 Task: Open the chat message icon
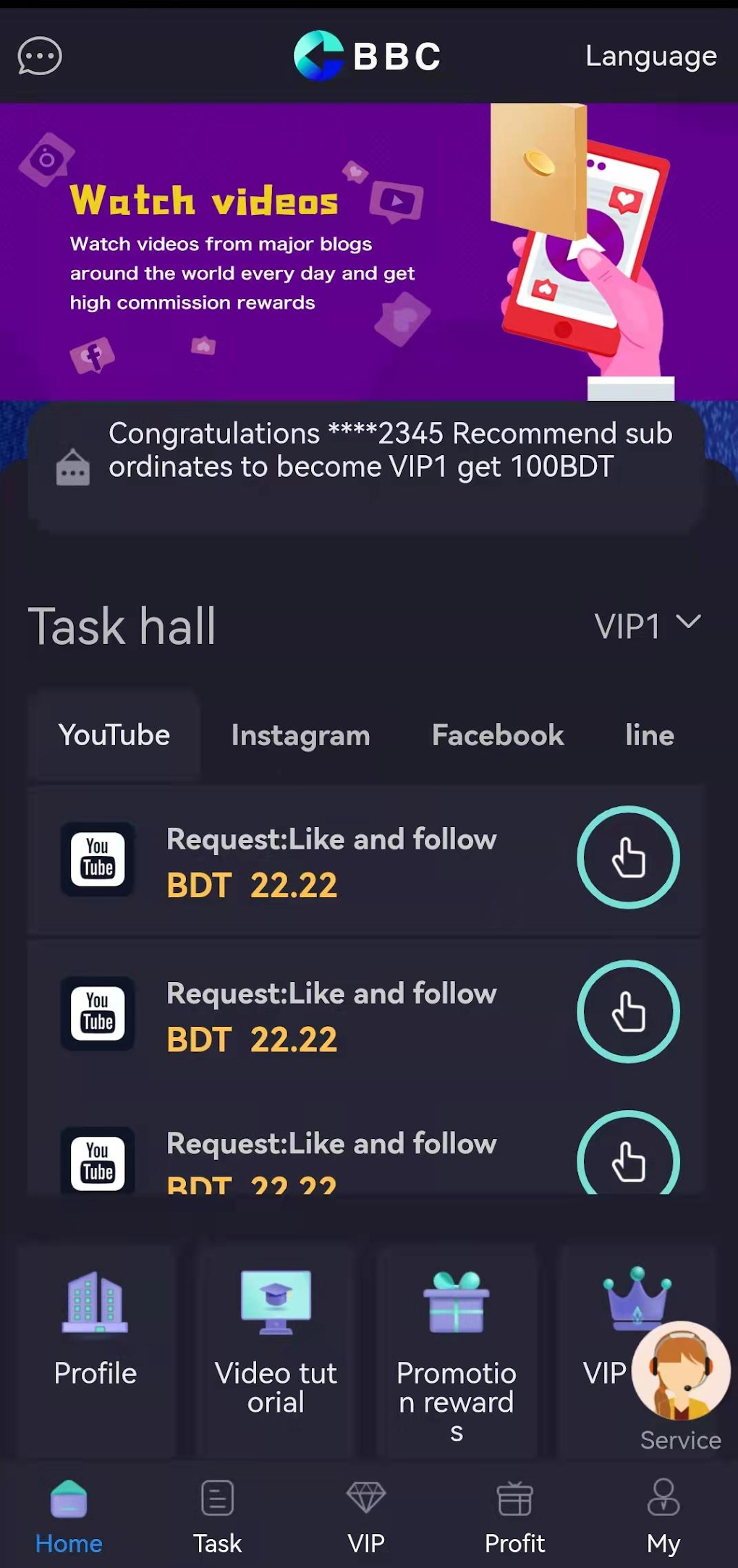(40, 56)
